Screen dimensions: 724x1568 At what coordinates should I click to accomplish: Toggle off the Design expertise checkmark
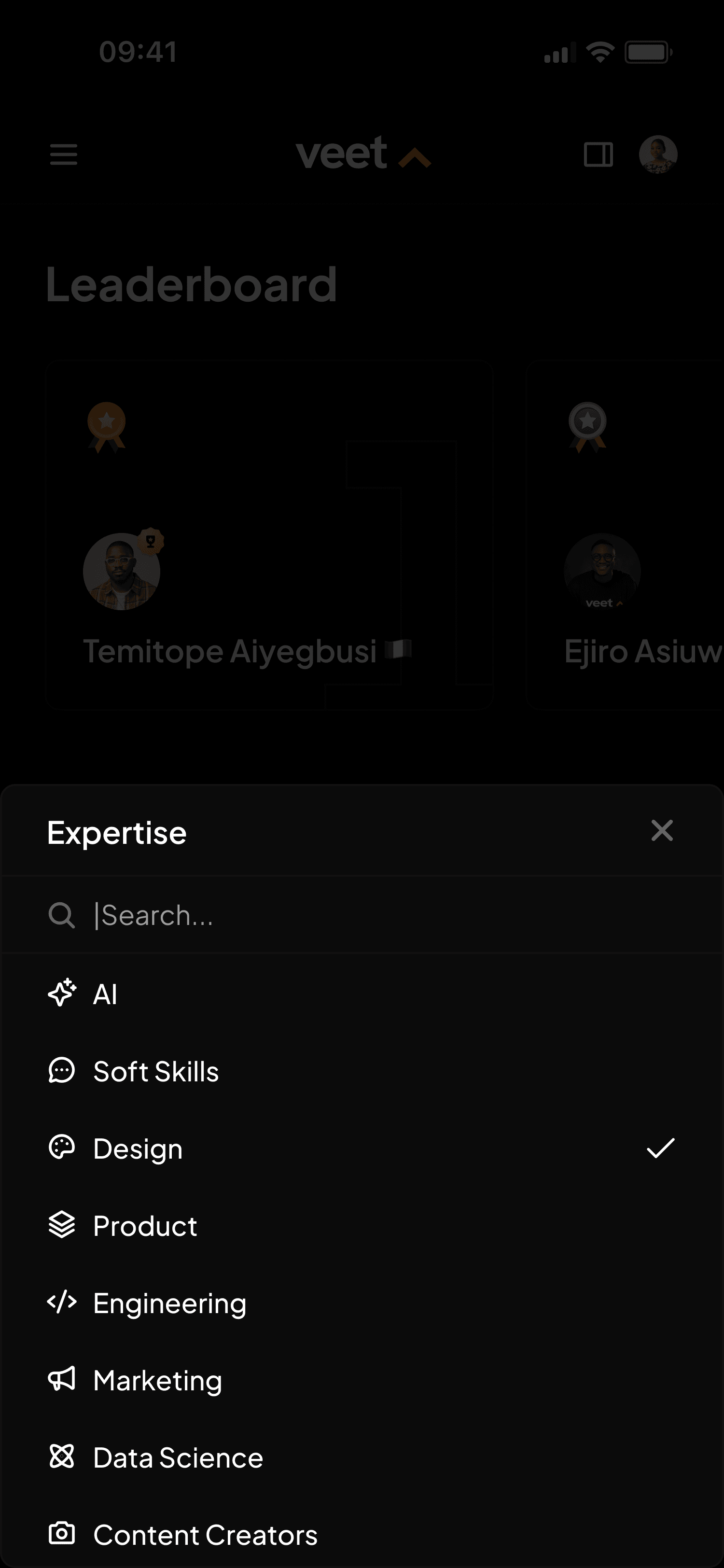(661, 1148)
